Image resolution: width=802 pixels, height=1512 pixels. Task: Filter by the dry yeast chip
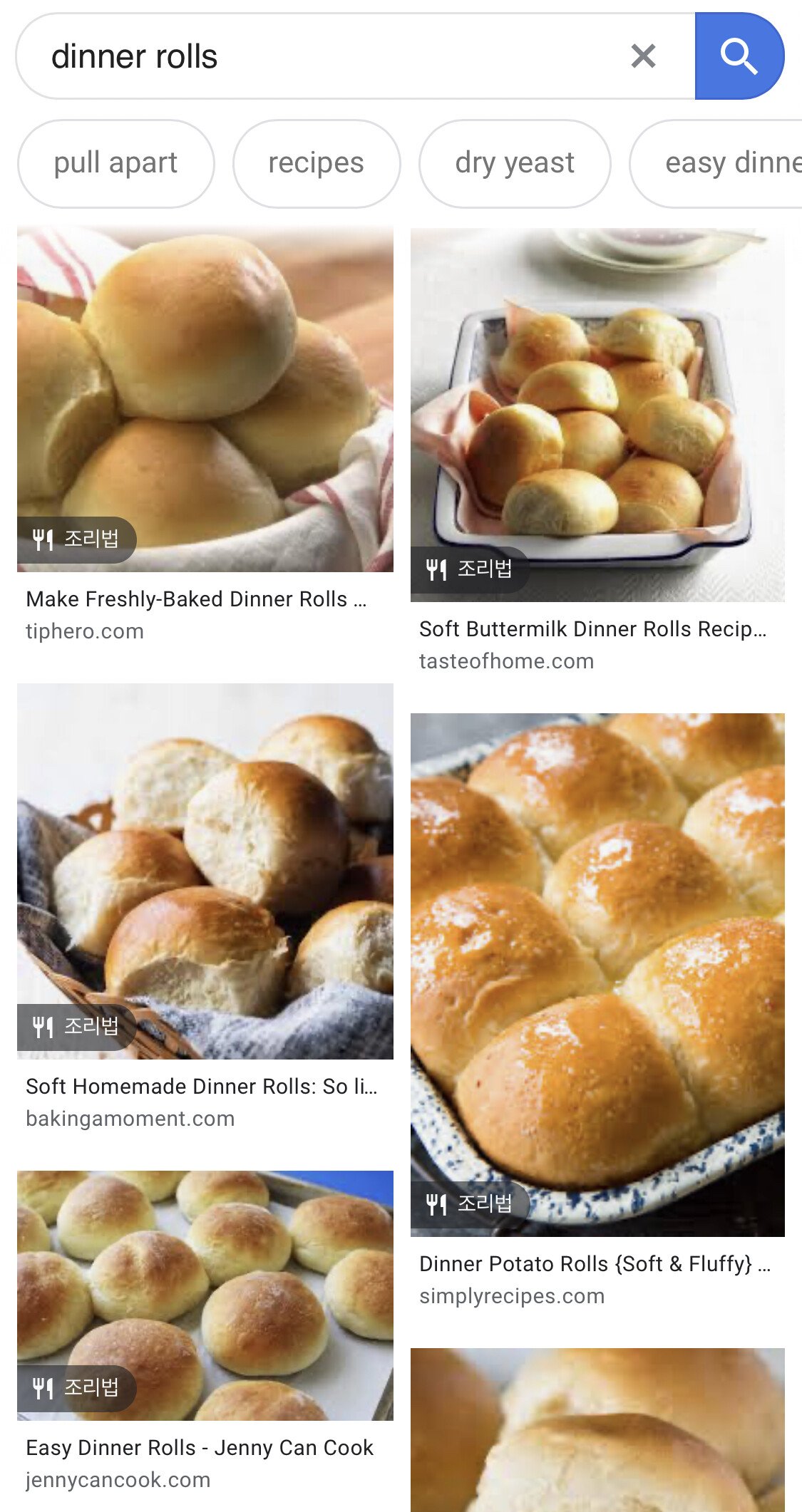515,163
